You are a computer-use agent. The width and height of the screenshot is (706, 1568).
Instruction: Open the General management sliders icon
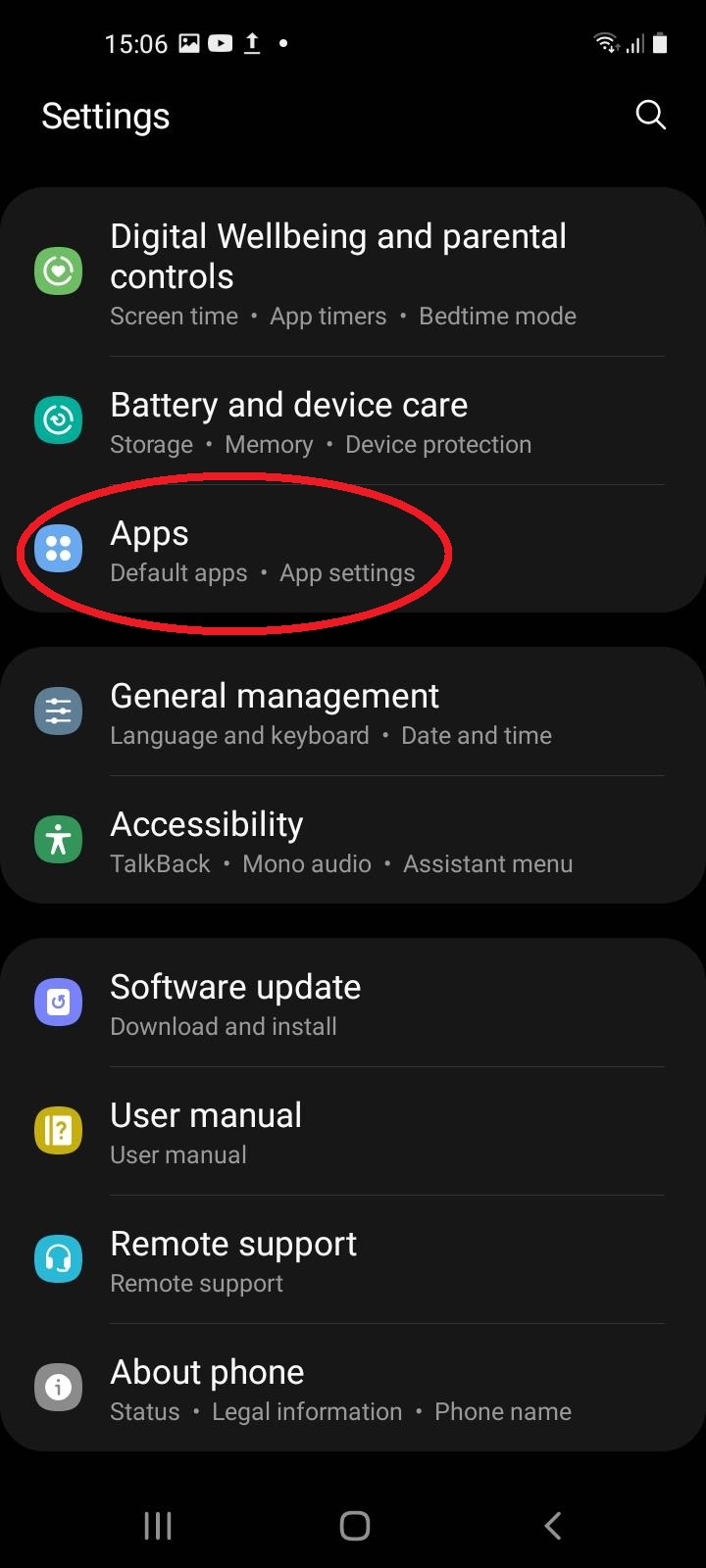click(58, 710)
